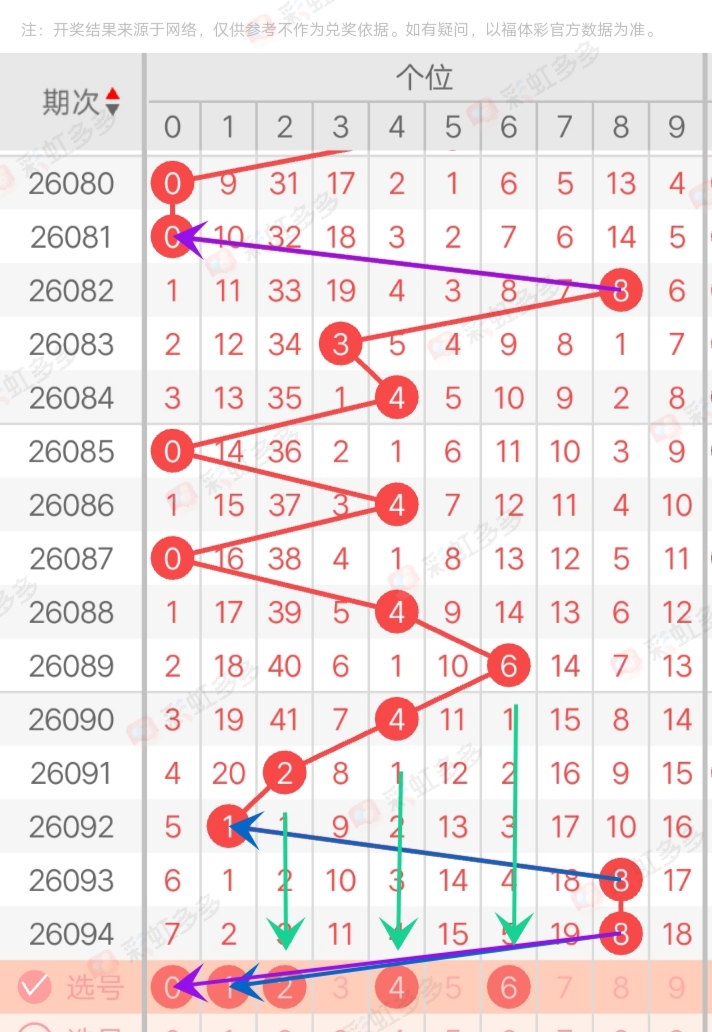Select number 9 in the 选号 row
The height and width of the screenshot is (1032, 712).
pos(677,988)
